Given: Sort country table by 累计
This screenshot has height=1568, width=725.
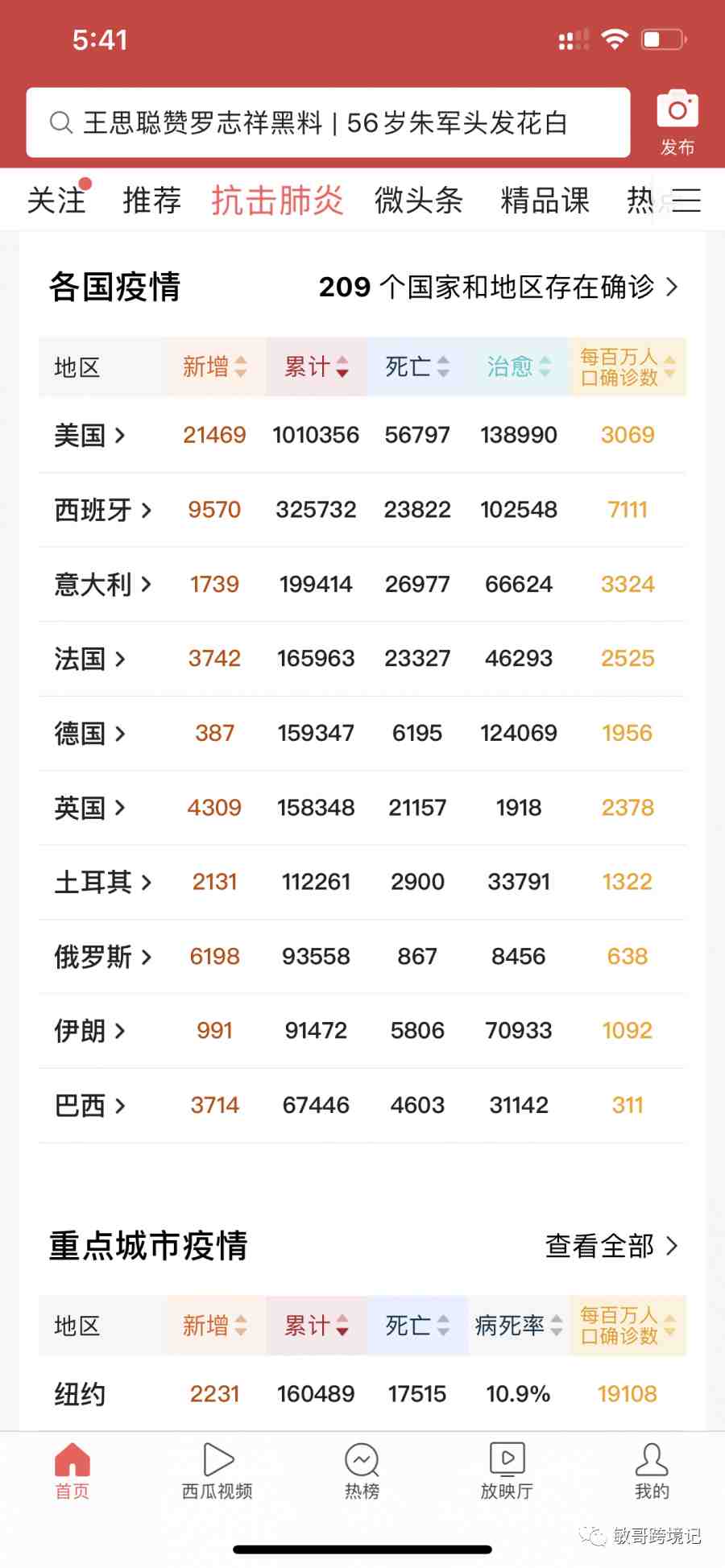Looking at the screenshot, I should point(316,367).
